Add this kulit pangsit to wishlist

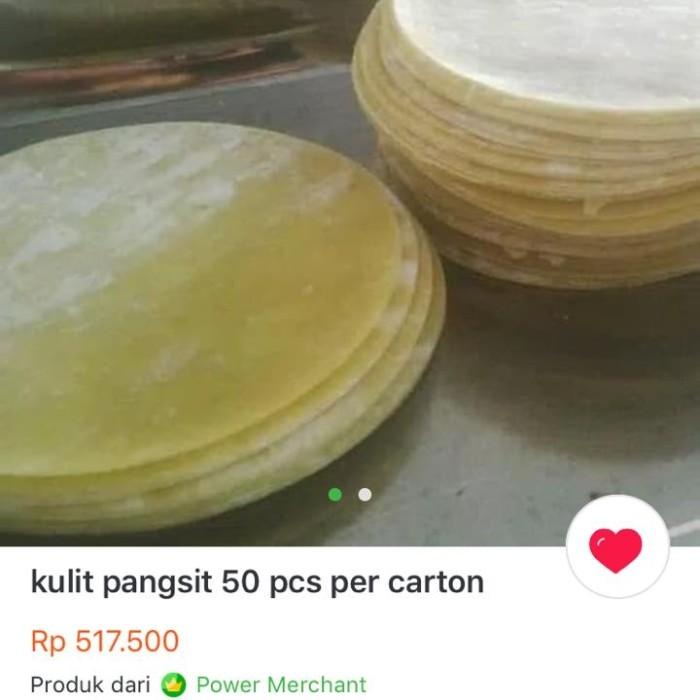(x=616, y=548)
